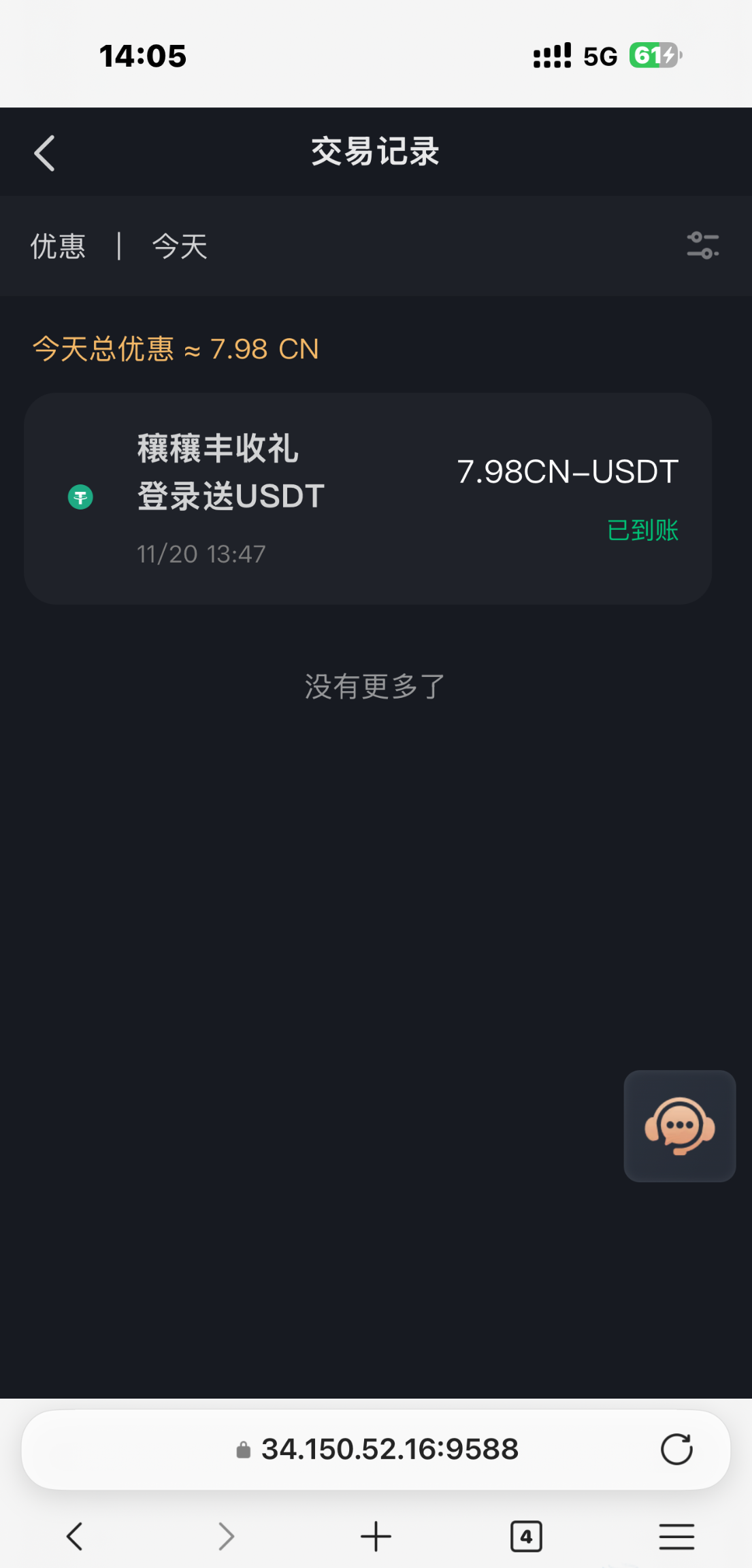View the 4 open tabs

click(526, 1536)
